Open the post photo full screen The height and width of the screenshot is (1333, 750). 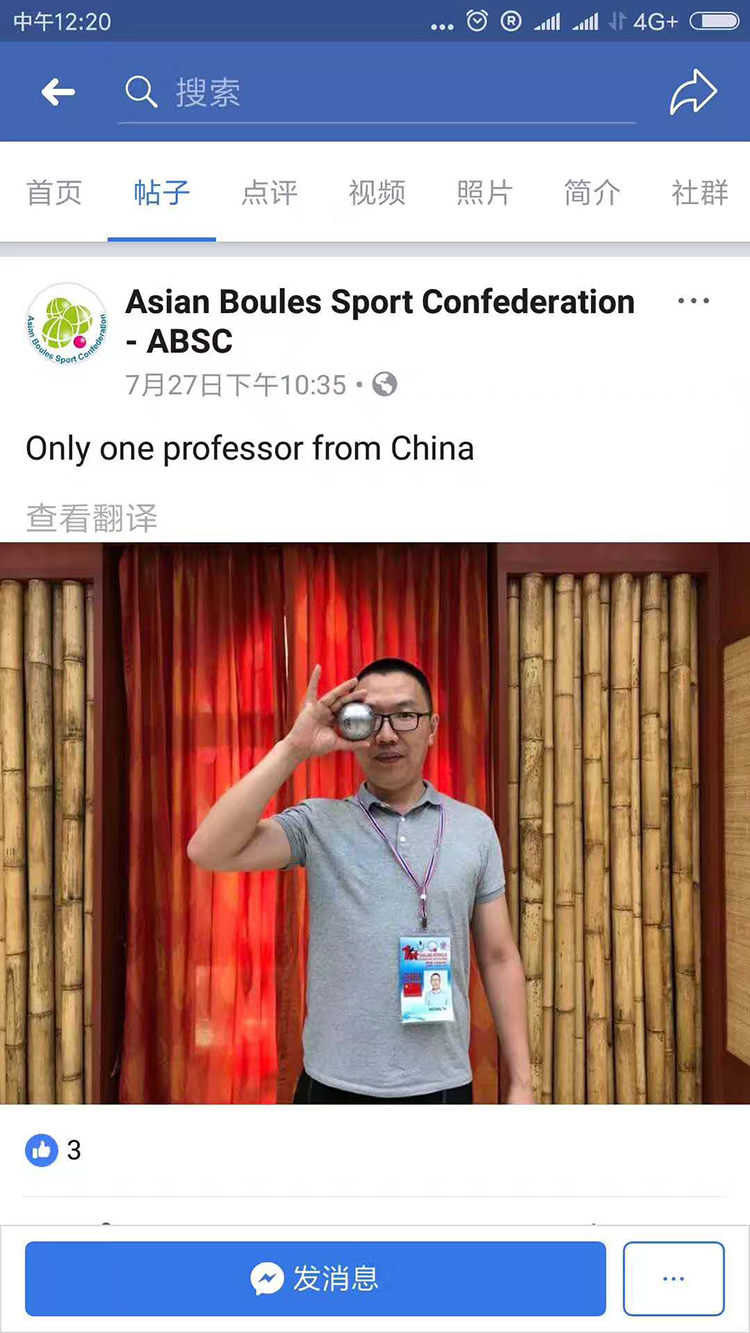tap(375, 822)
